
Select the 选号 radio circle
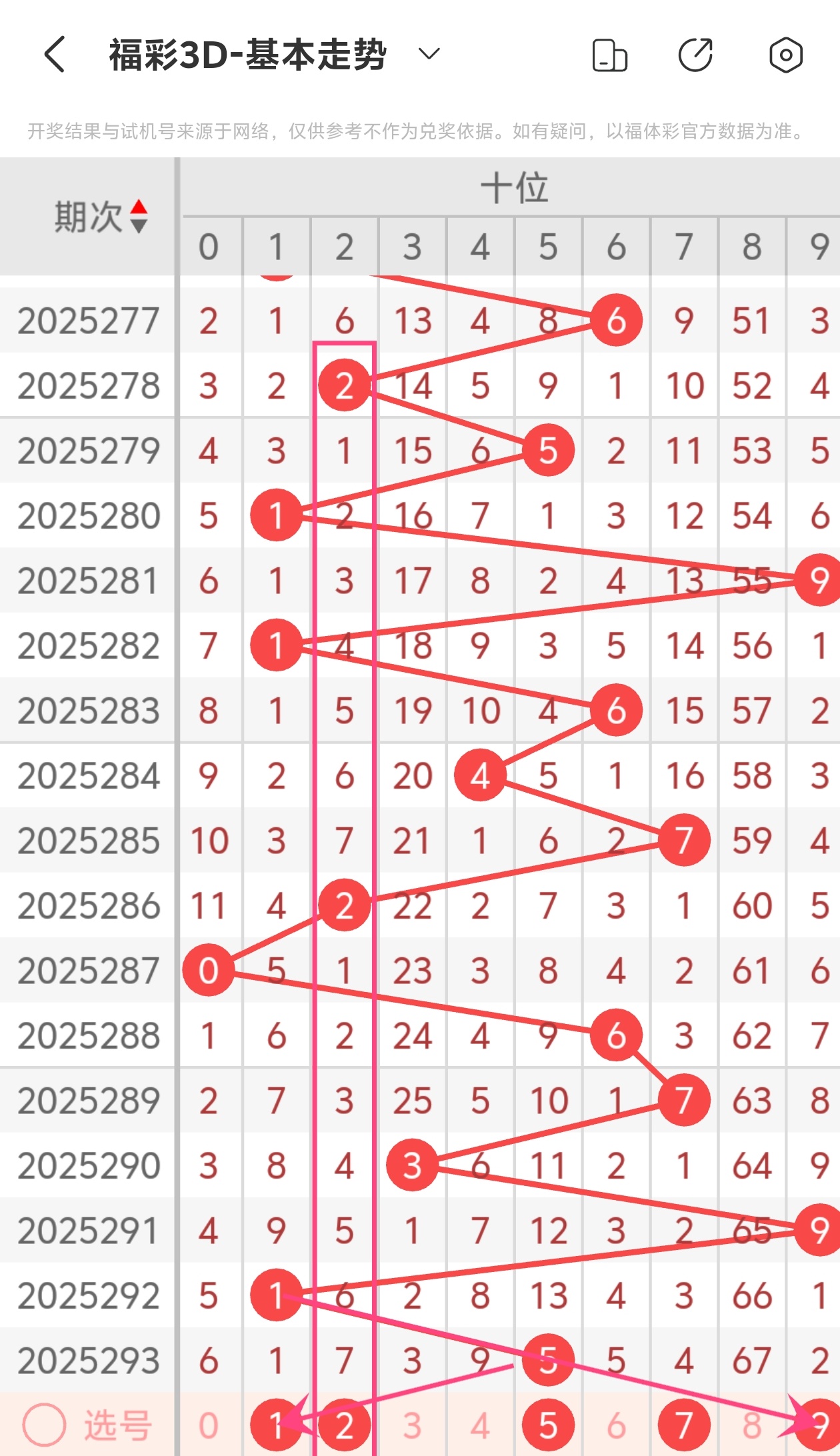click(x=44, y=1425)
